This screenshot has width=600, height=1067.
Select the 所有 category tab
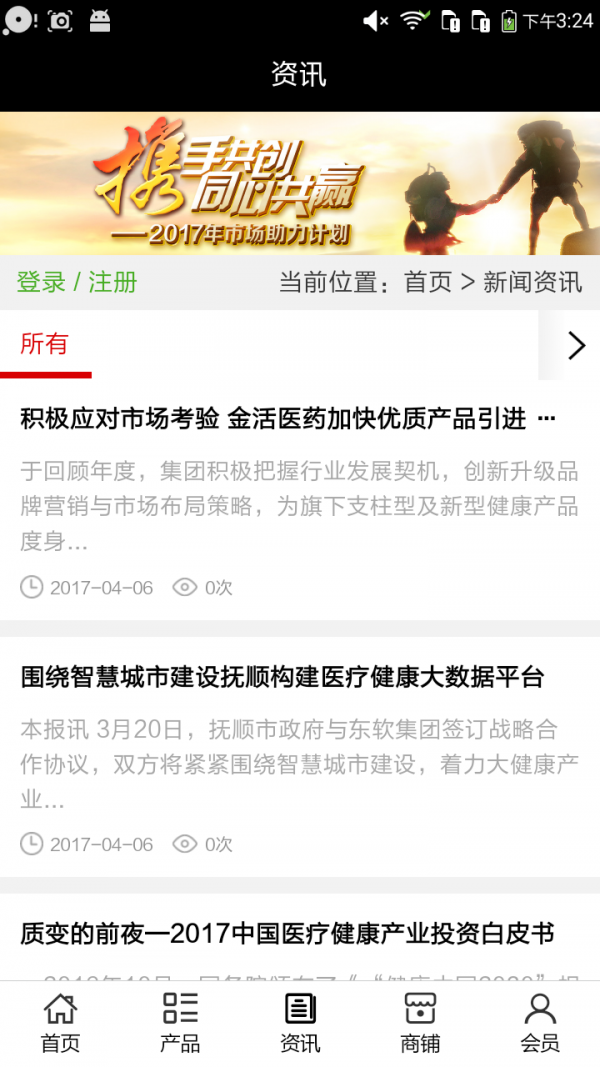[x=45, y=345]
